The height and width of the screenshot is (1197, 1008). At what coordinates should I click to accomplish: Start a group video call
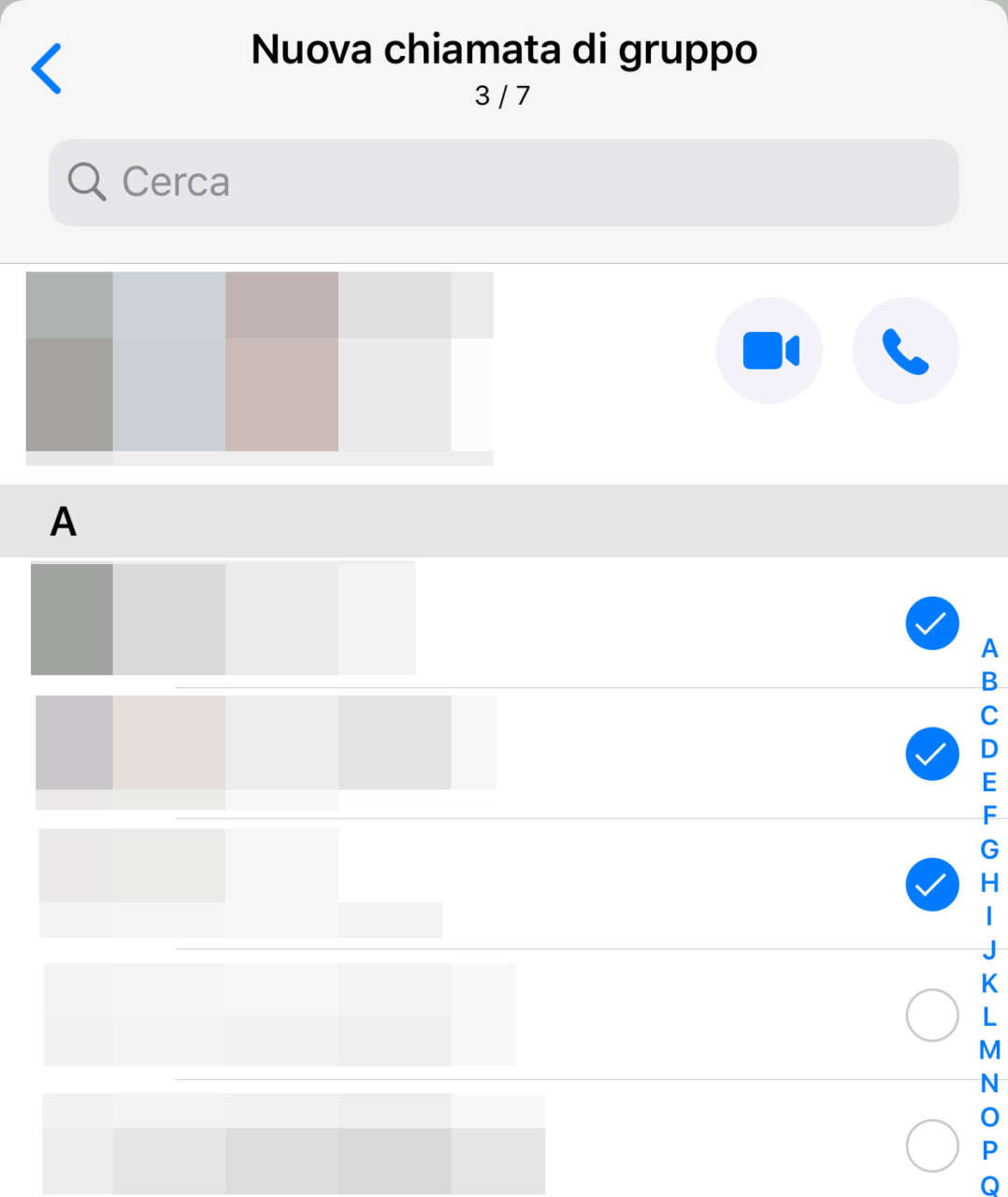pyautogui.click(x=769, y=351)
